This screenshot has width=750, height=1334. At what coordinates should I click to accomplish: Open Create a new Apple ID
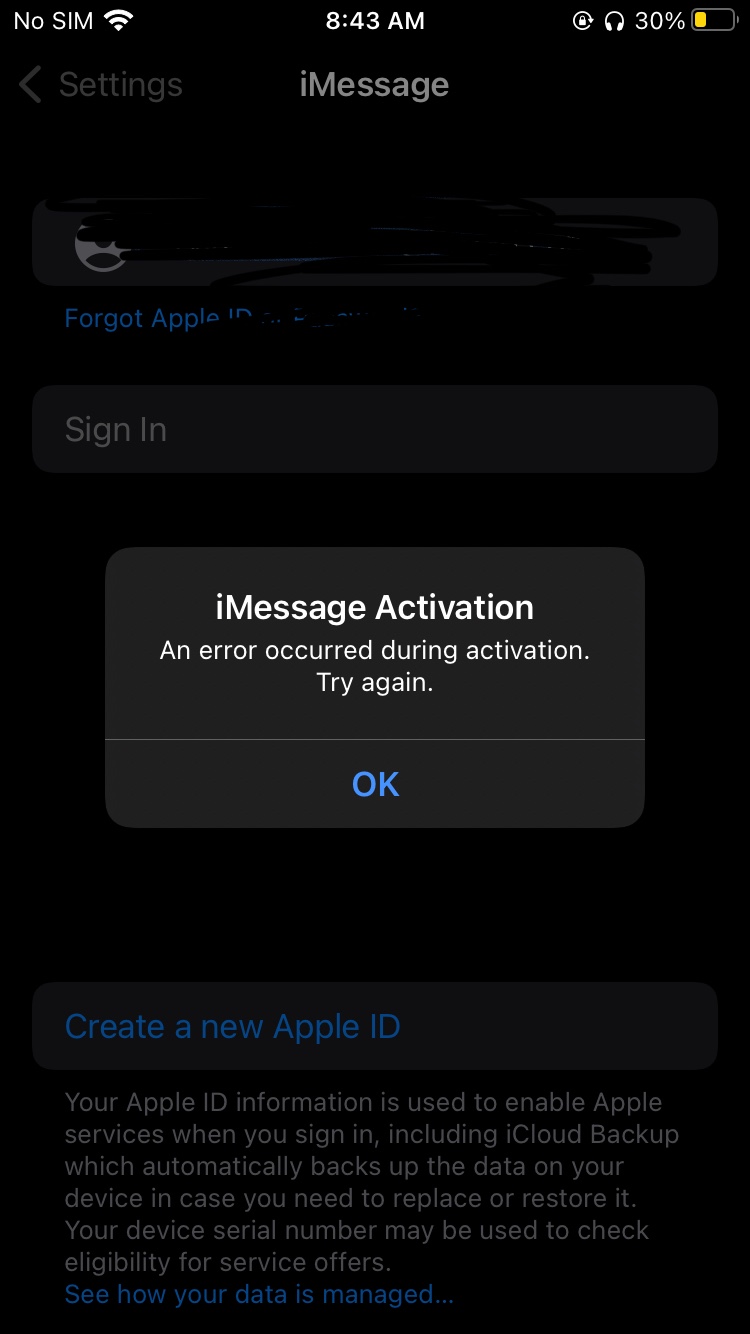point(375,1026)
